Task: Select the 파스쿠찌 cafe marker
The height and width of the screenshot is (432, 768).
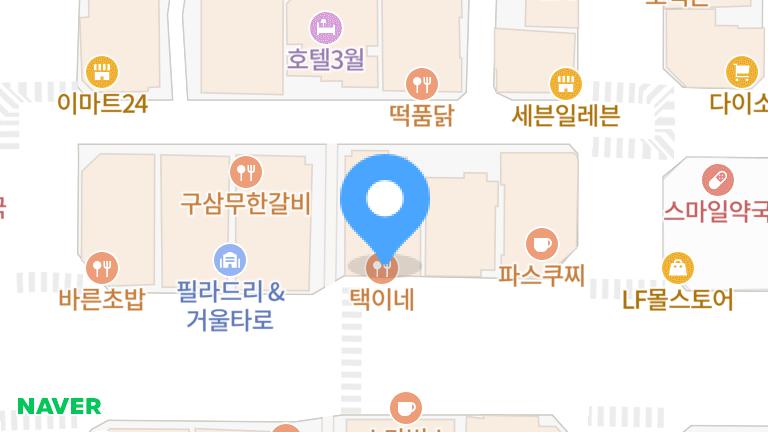Action: click(x=541, y=243)
